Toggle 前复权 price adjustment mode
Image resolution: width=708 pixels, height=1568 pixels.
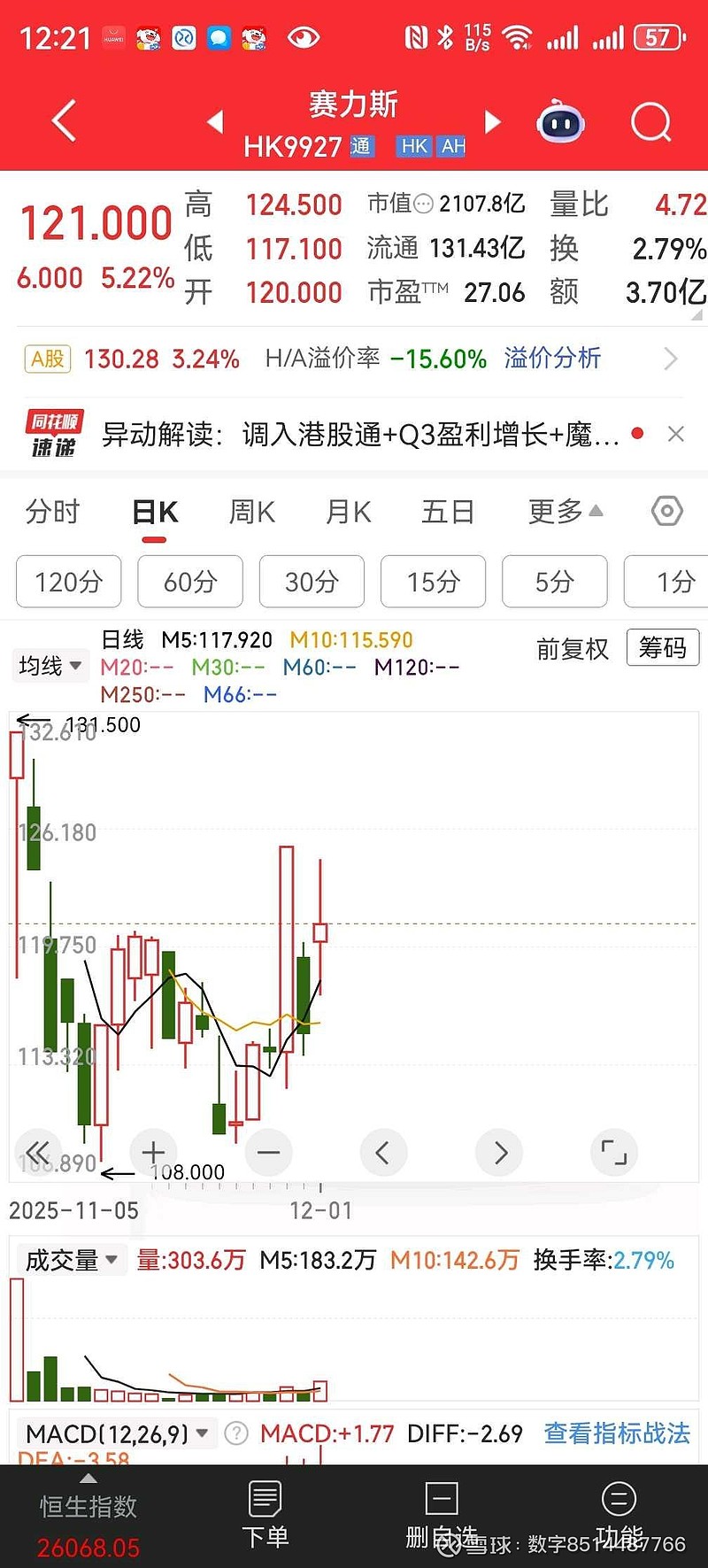click(571, 648)
